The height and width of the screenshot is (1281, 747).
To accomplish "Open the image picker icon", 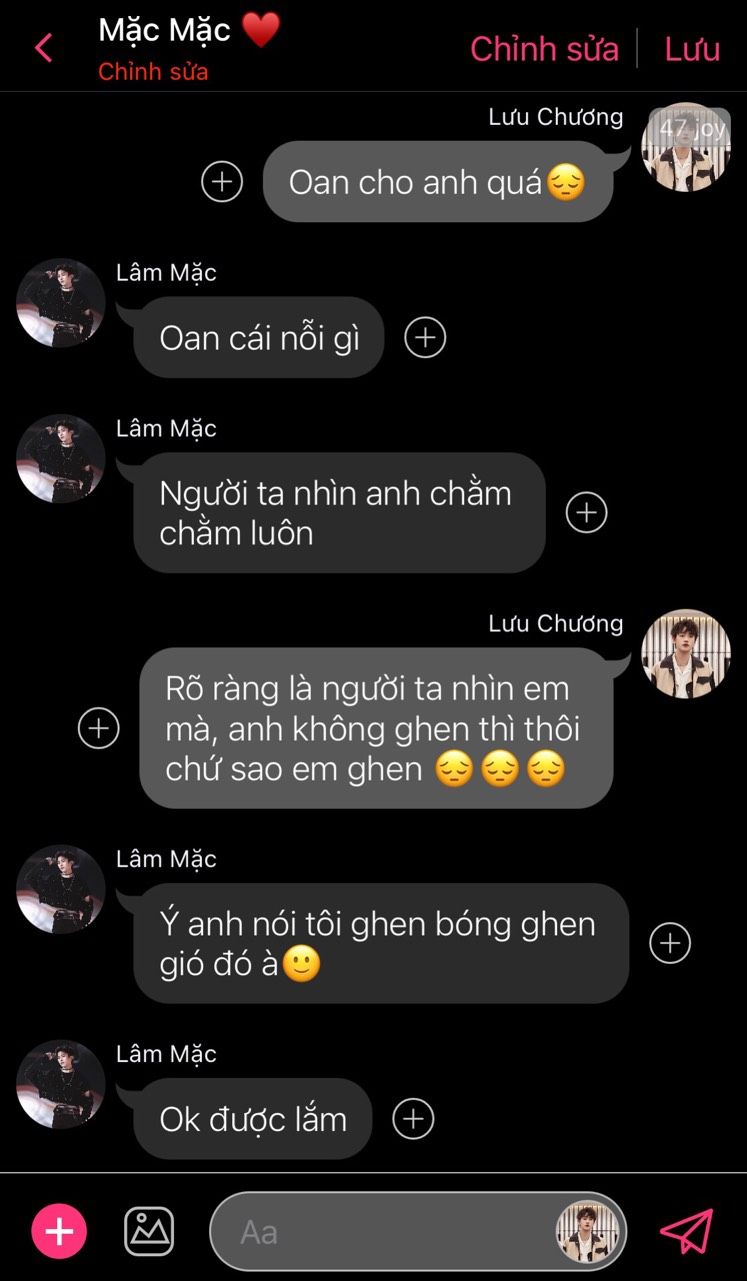I will 149,1231.
